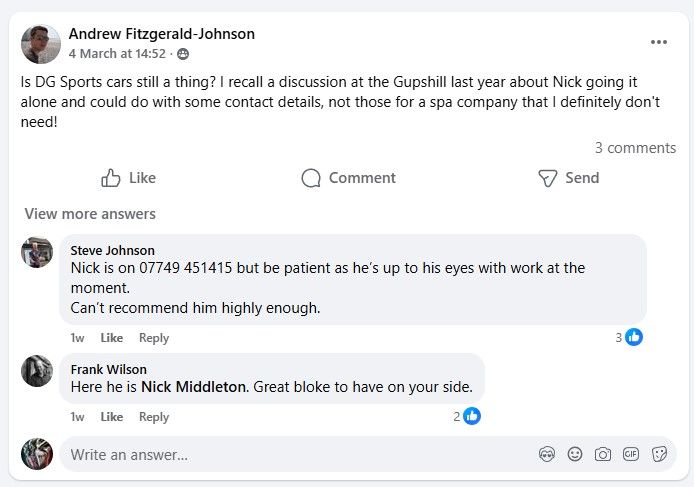Attach a photo with the camera icon
This screenshot has width=694, height=487.
(603, 454)
